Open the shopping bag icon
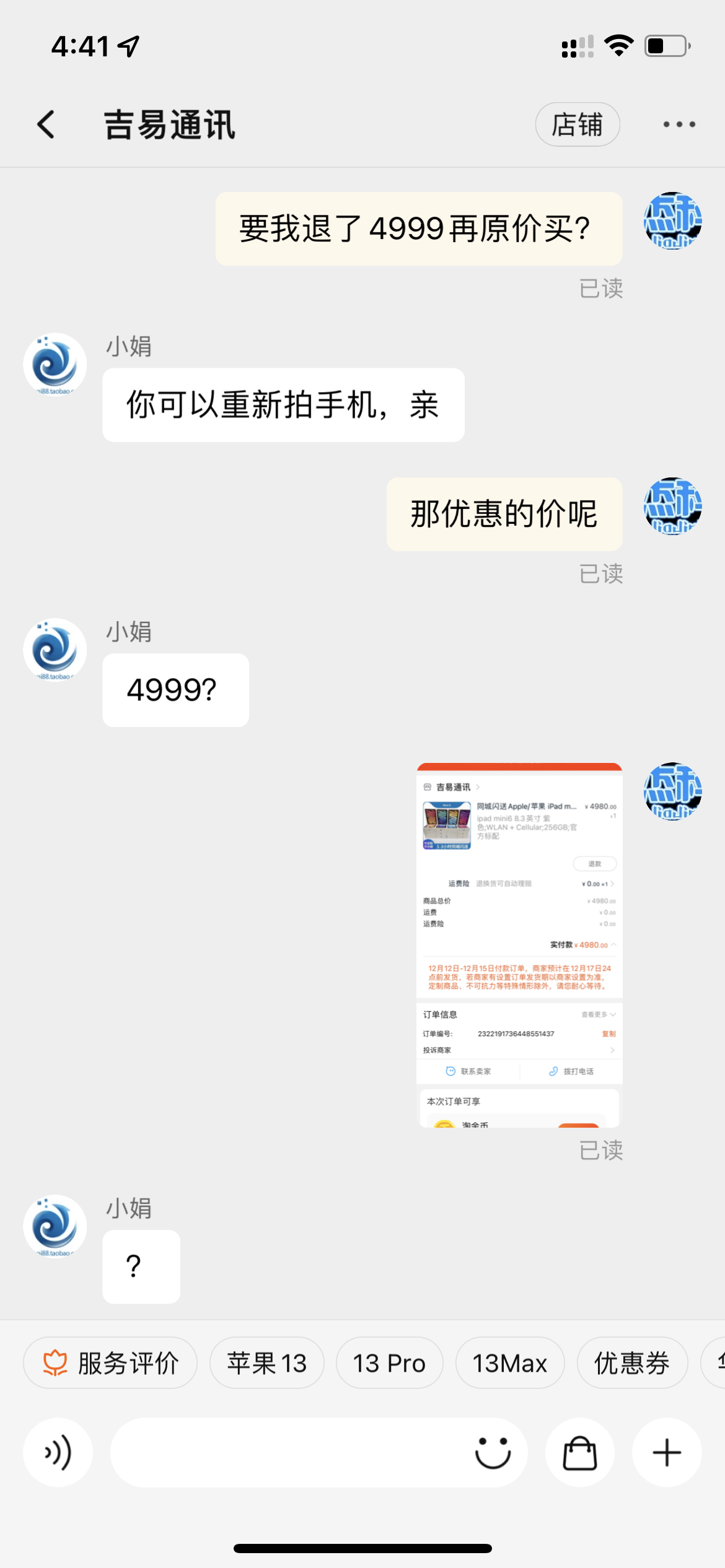The image size is (725, 1568). [x=579, y=1452]
